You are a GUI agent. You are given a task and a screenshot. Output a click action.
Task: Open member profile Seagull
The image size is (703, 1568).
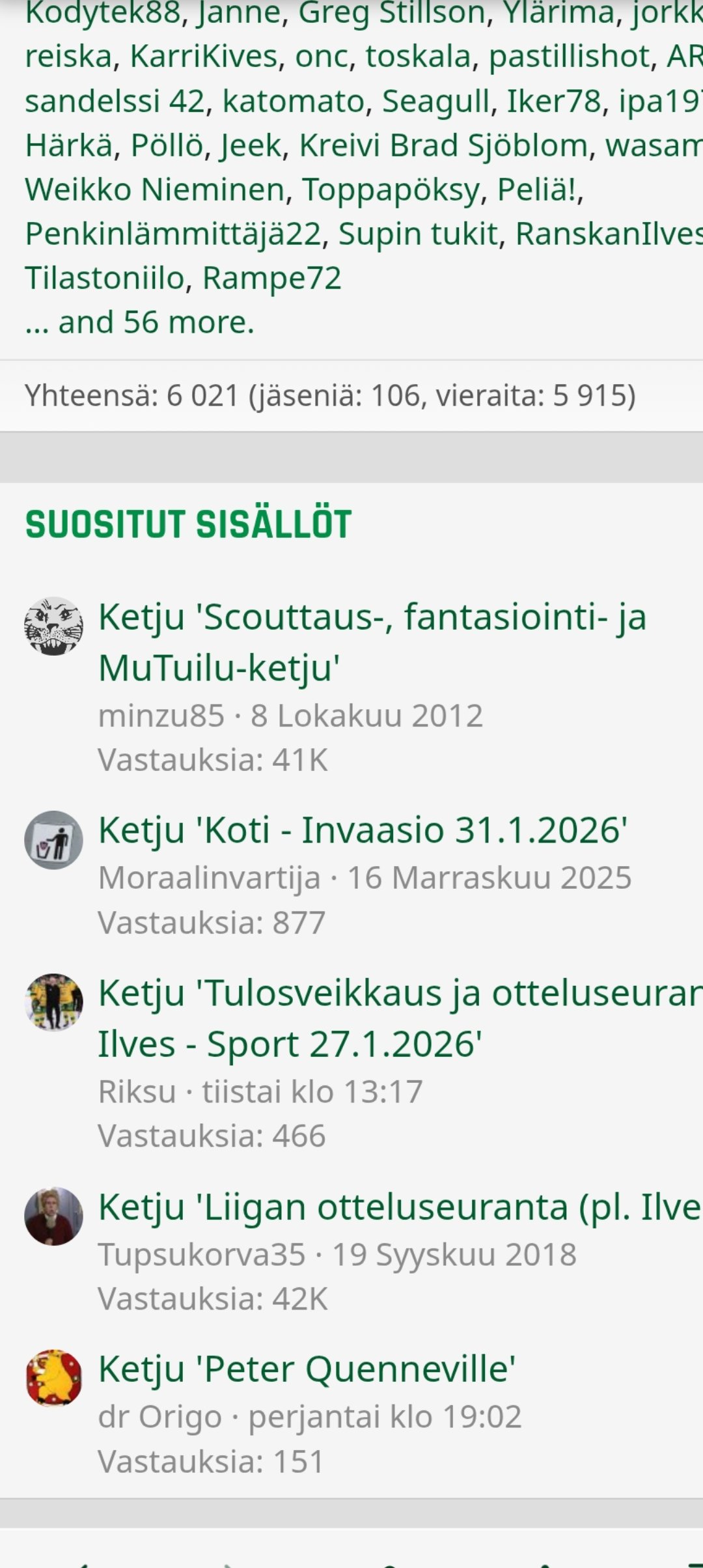(435, 101)
